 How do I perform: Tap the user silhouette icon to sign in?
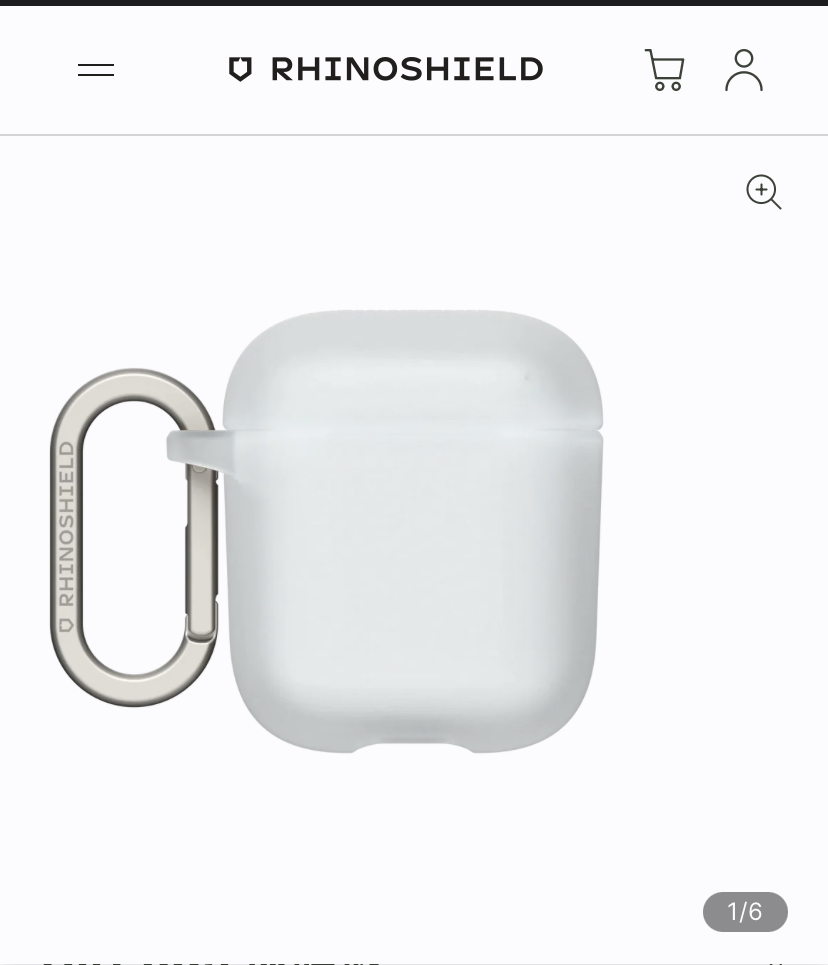tap(744, 69)
